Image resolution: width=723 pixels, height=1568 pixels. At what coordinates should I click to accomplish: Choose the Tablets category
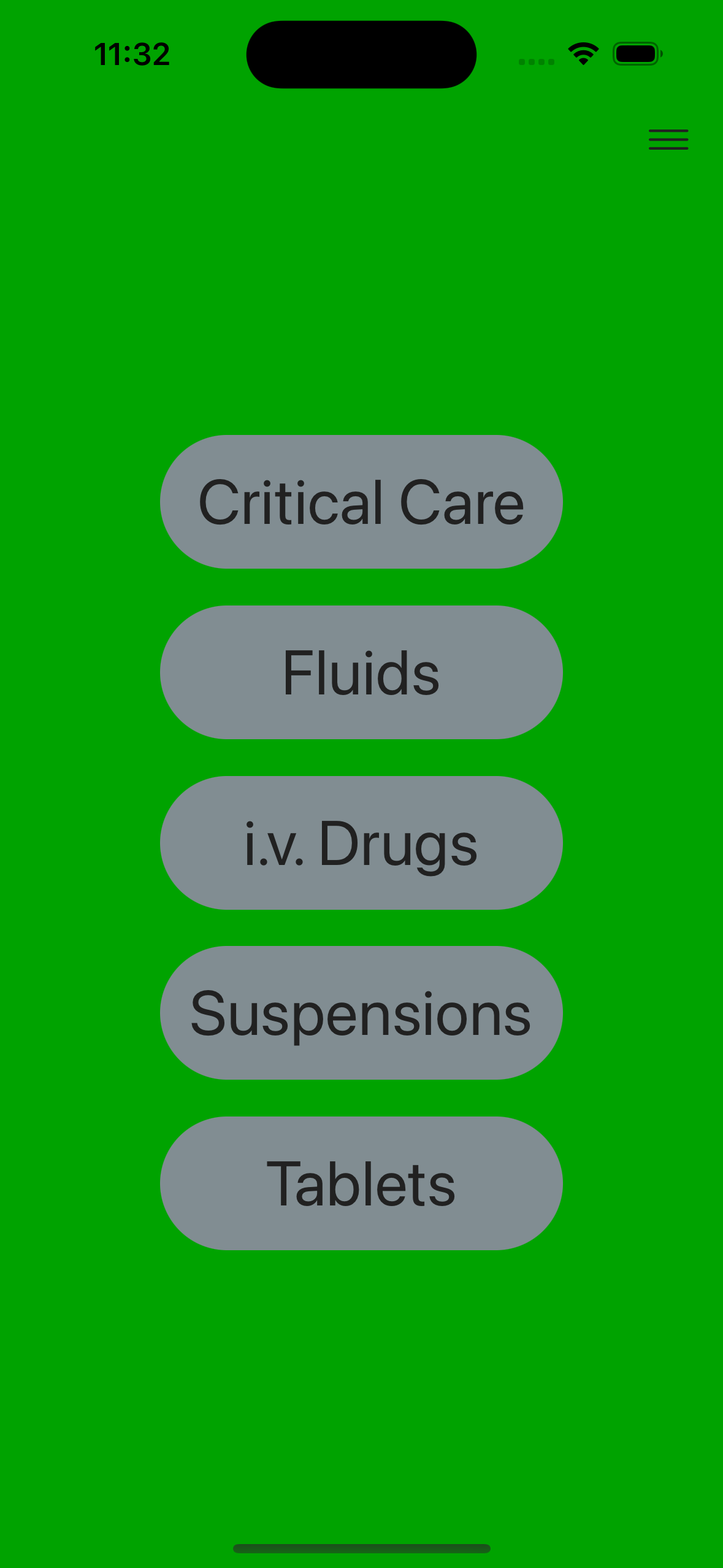point(361,1183)
